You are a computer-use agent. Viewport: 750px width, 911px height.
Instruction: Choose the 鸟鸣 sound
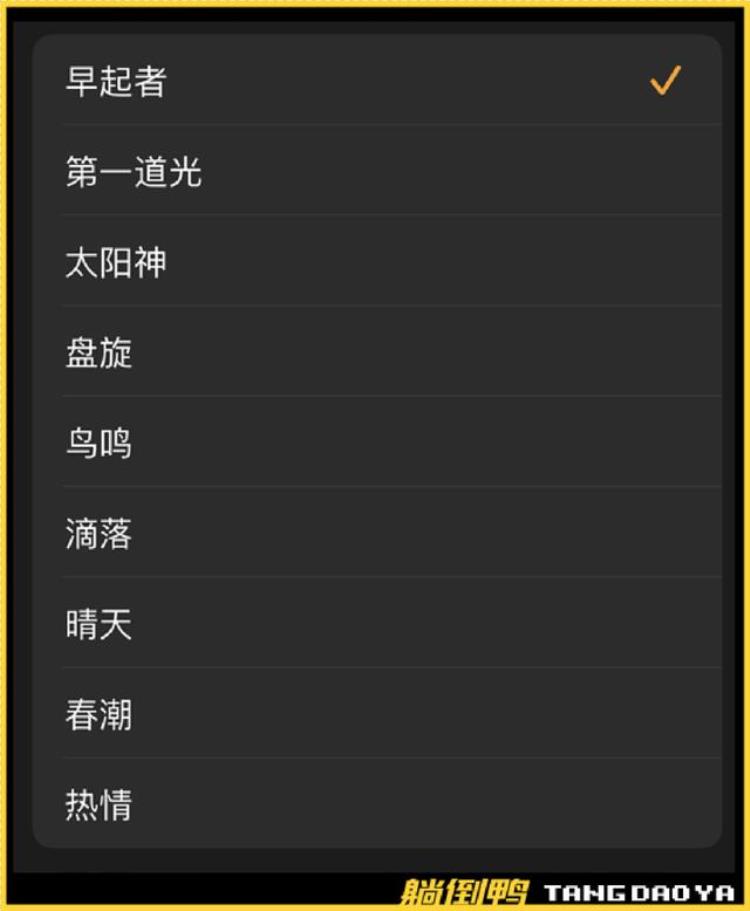pyautogui.click(x=99, y=443)
